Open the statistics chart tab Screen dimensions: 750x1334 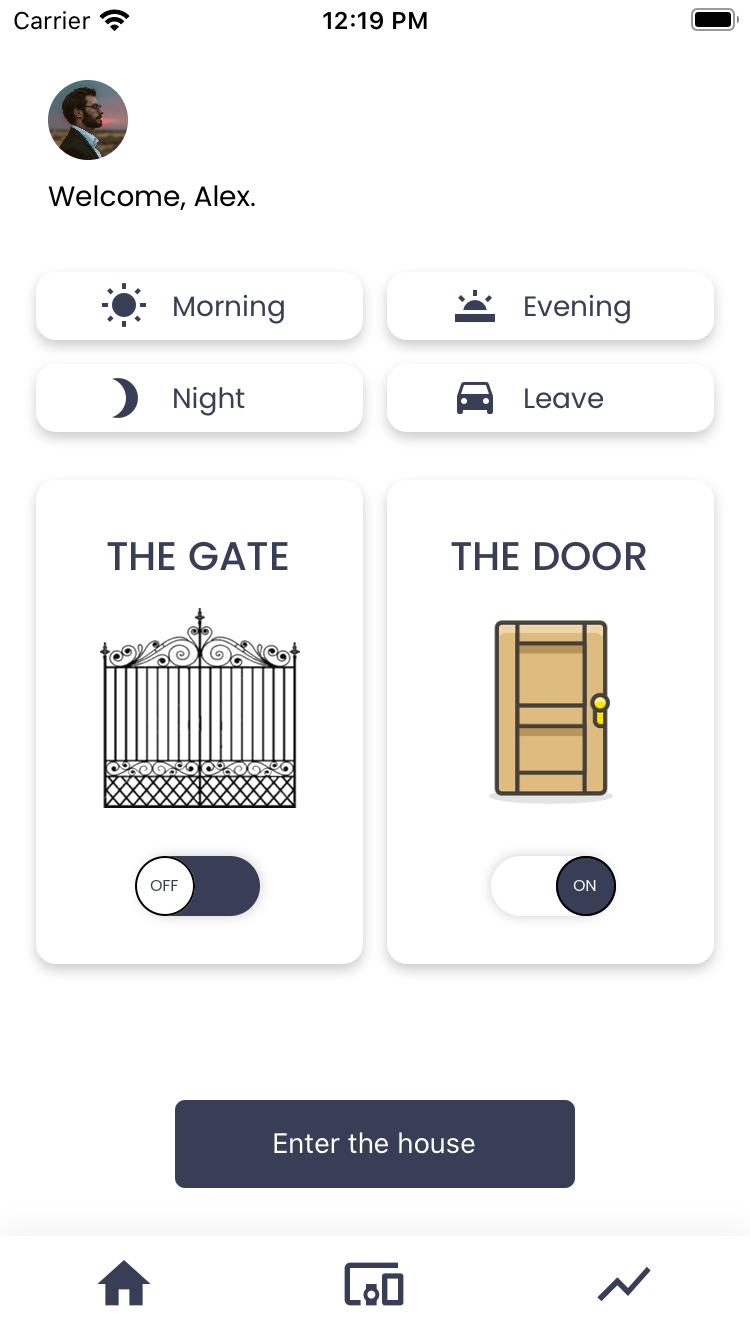tap(624, 1284)
